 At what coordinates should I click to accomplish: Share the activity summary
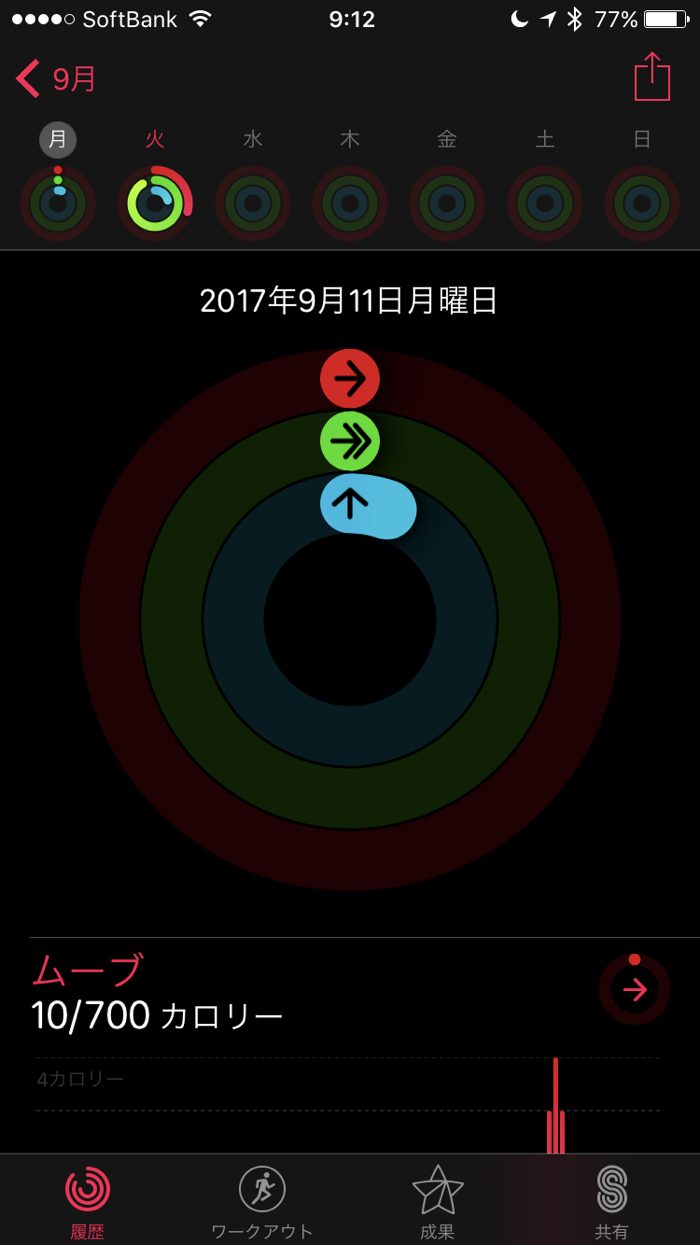click(652, 77)
